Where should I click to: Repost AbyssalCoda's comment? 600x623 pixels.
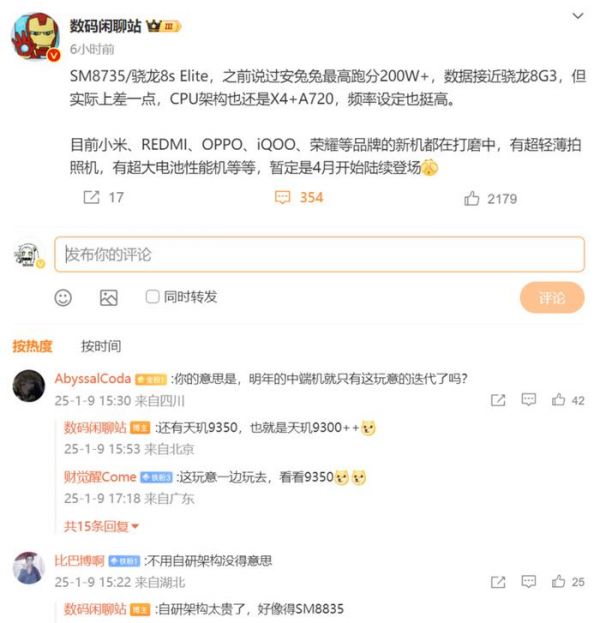(x=498, y=400)
